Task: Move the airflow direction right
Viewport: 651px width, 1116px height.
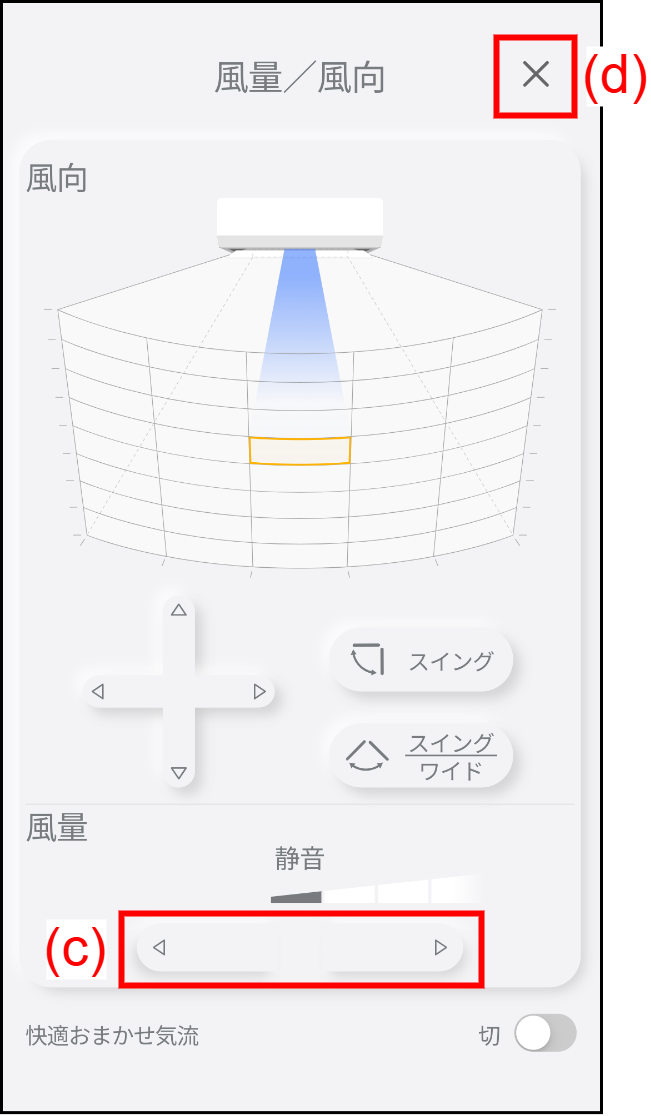Action: pyautogui.click(x=259, y=691)
